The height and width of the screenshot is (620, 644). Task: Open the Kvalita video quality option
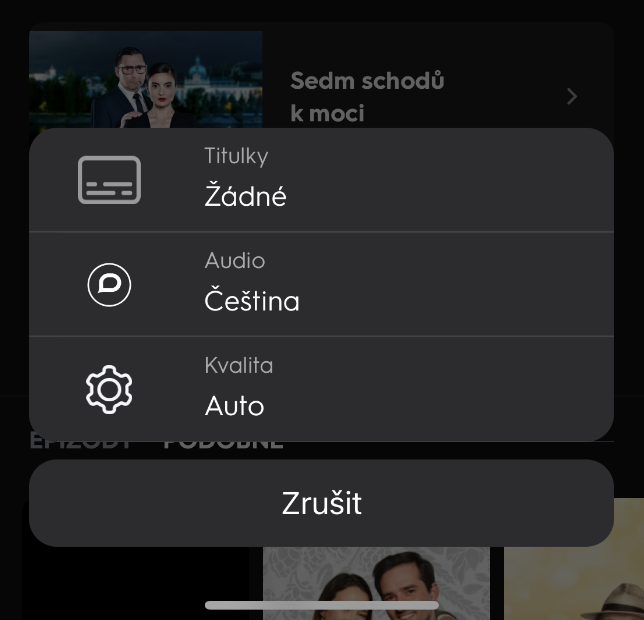320,389
